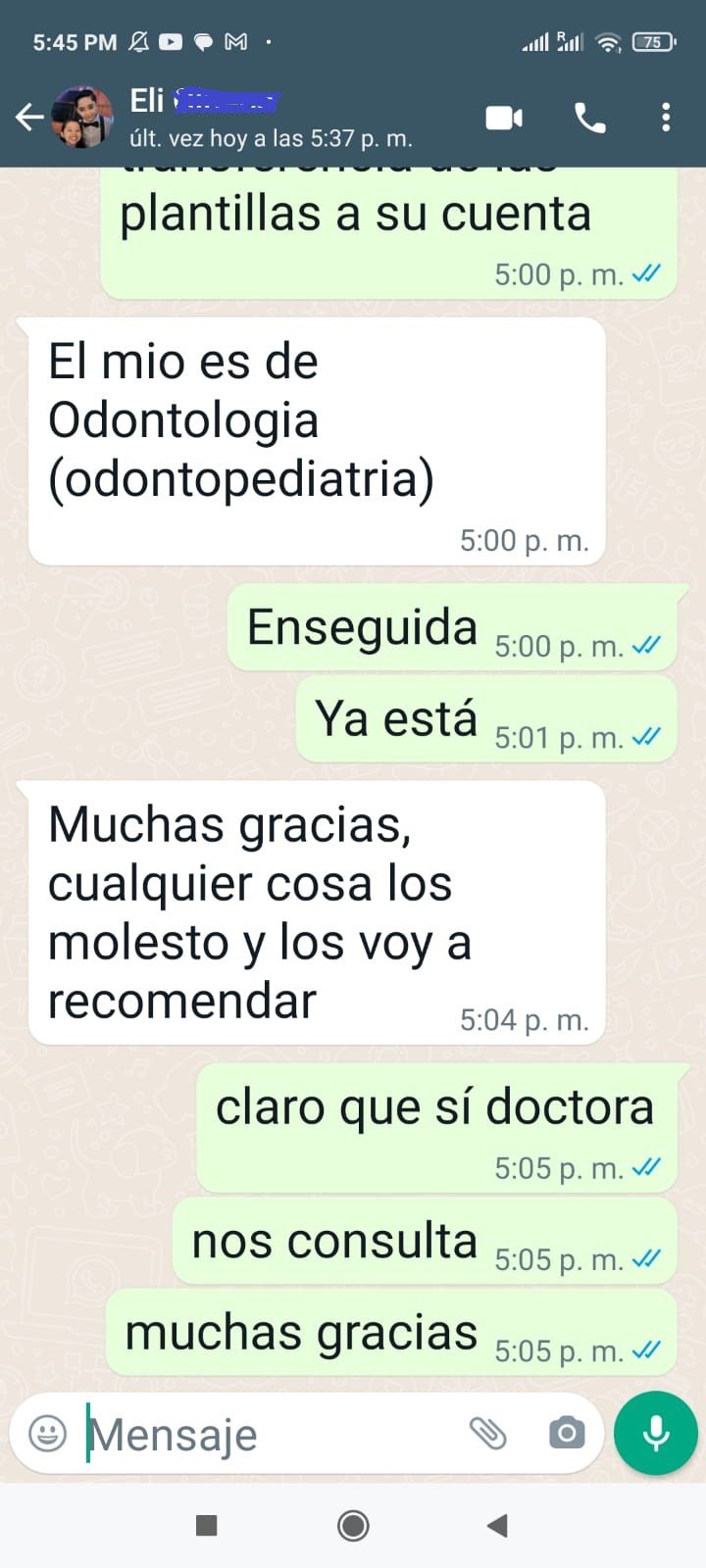This screenshot has width=706, height=1568.
Task: Open recent apps with the square button
Action: [x=206, y=1525]
